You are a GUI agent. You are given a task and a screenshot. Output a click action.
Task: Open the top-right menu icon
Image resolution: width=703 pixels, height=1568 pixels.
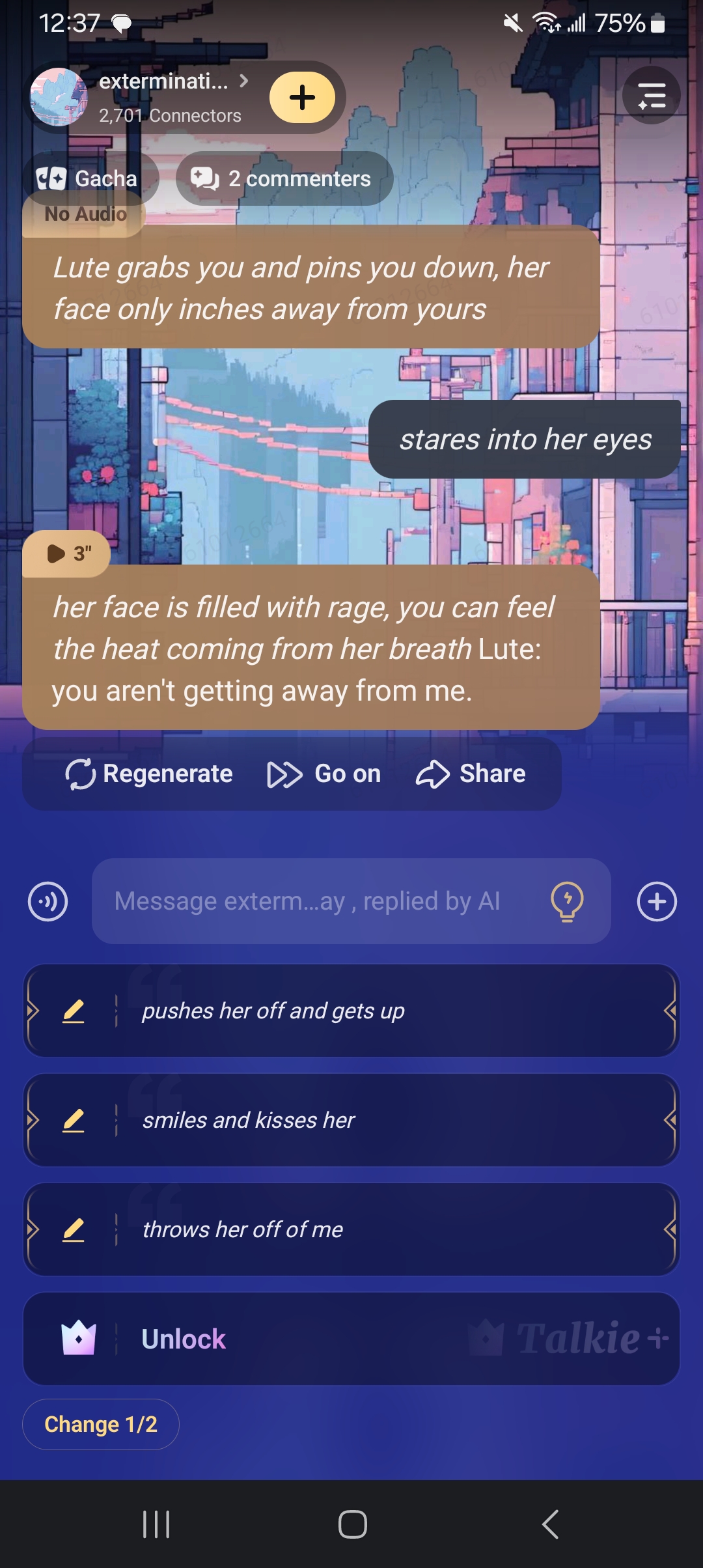tap(651, 96)
